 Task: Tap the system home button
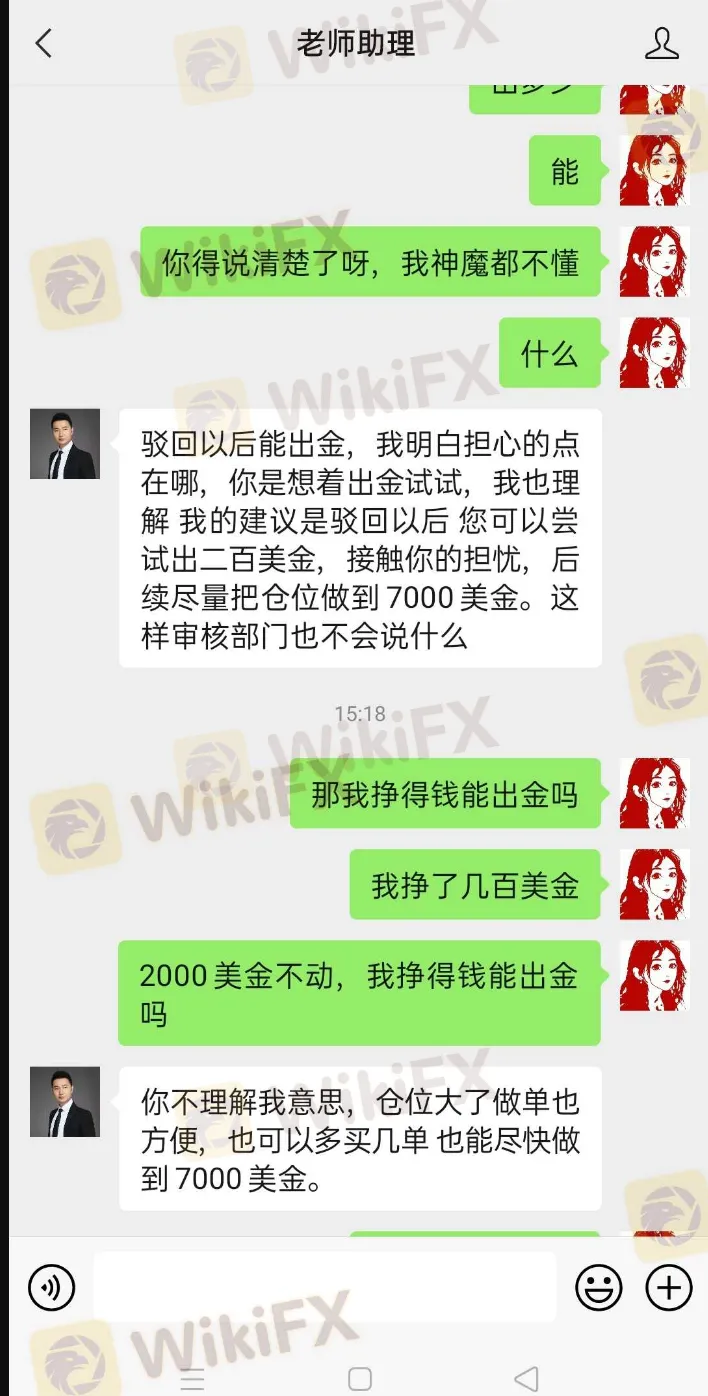click(x=360, y=1379)
